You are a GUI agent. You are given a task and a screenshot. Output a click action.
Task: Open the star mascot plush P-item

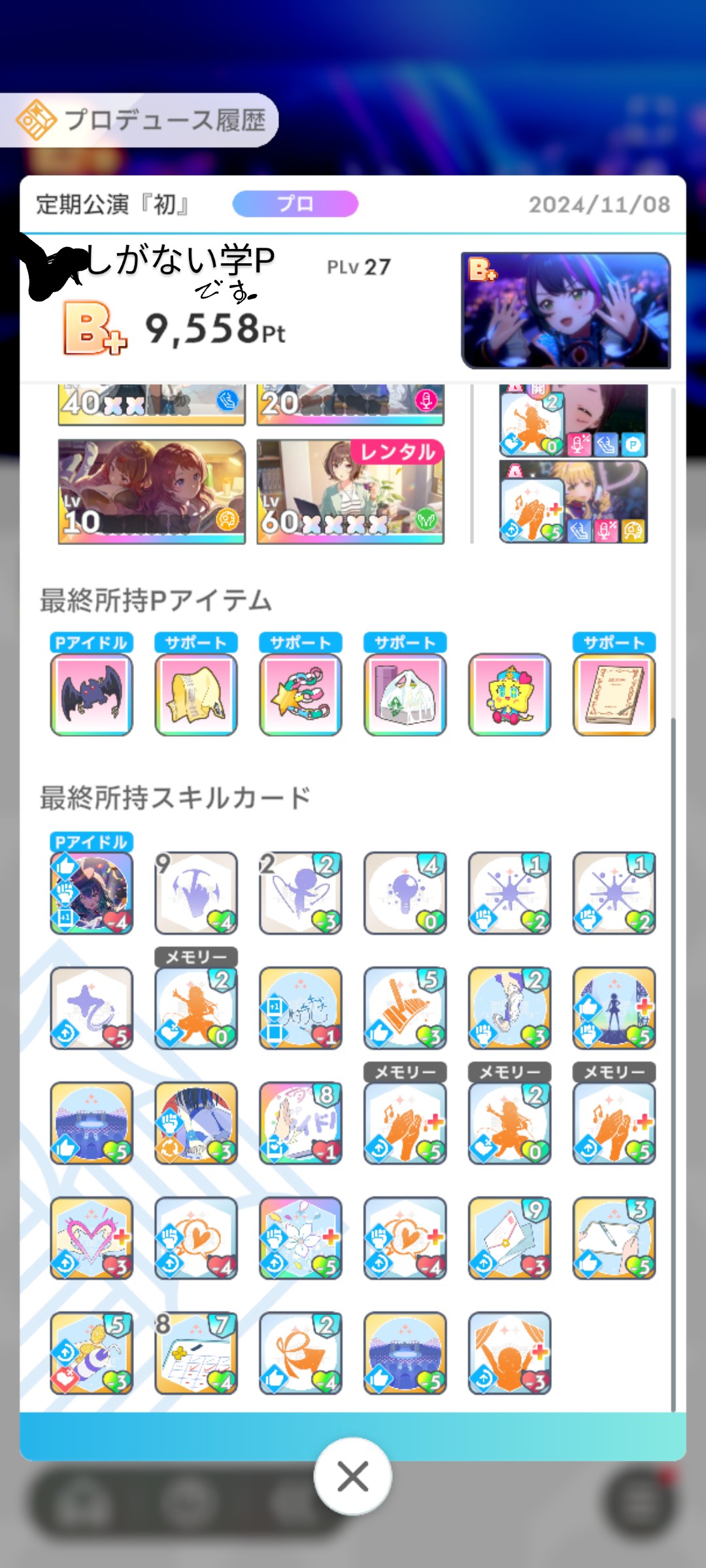(510, 694)
